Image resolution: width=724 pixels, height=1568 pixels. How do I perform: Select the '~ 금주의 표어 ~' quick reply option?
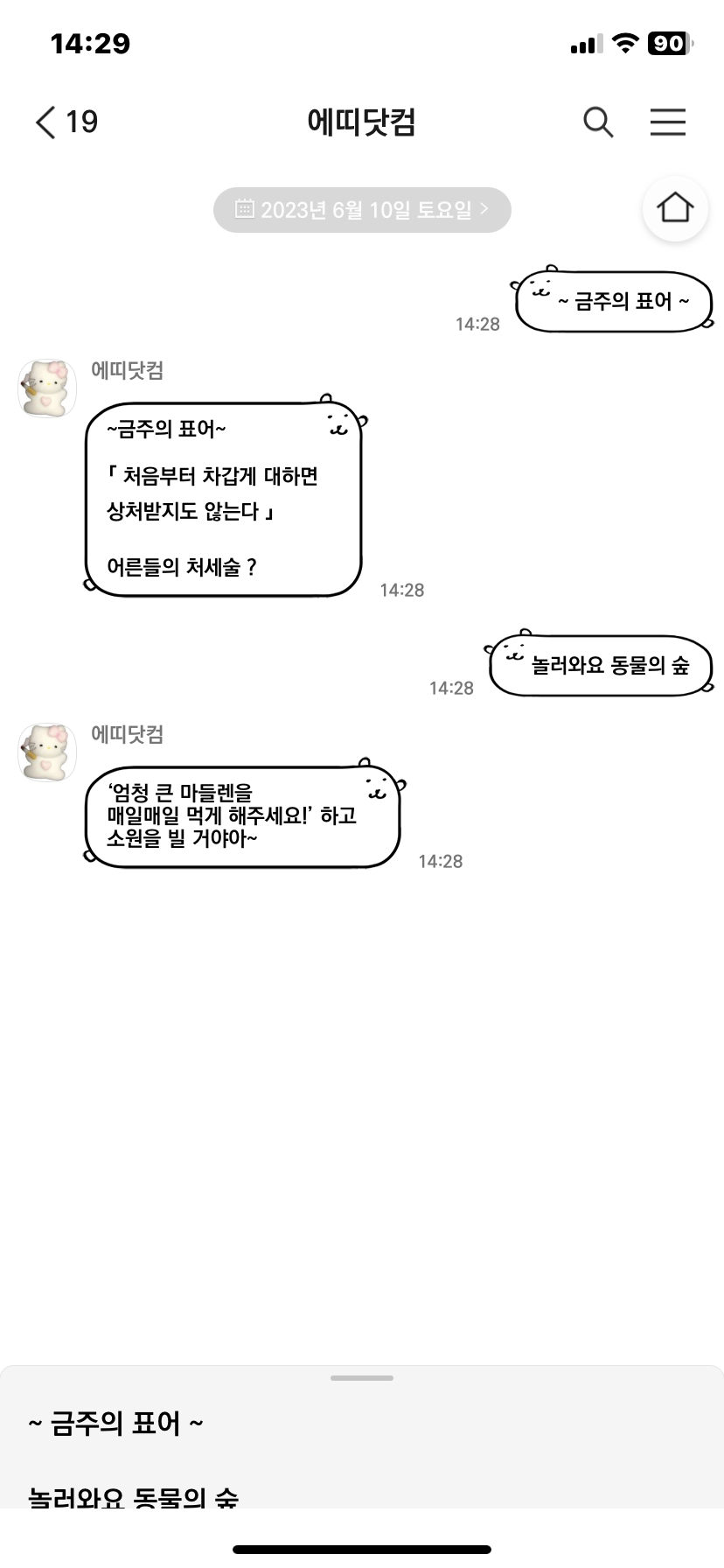click(x=115, y=1424)
